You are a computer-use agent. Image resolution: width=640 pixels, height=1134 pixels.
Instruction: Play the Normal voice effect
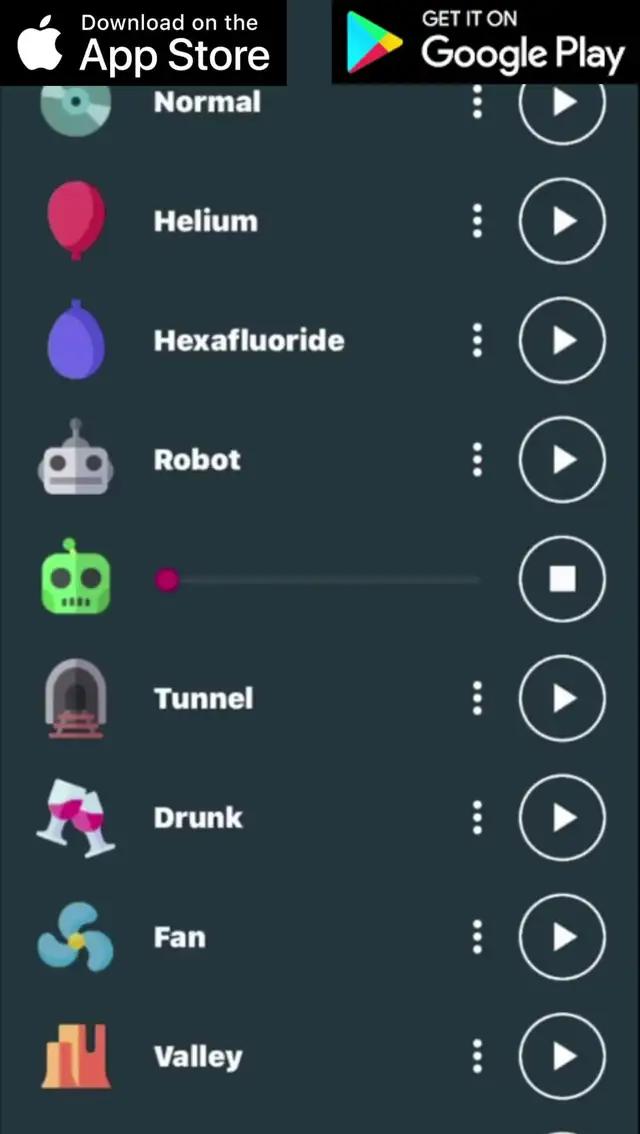point(562,104)
